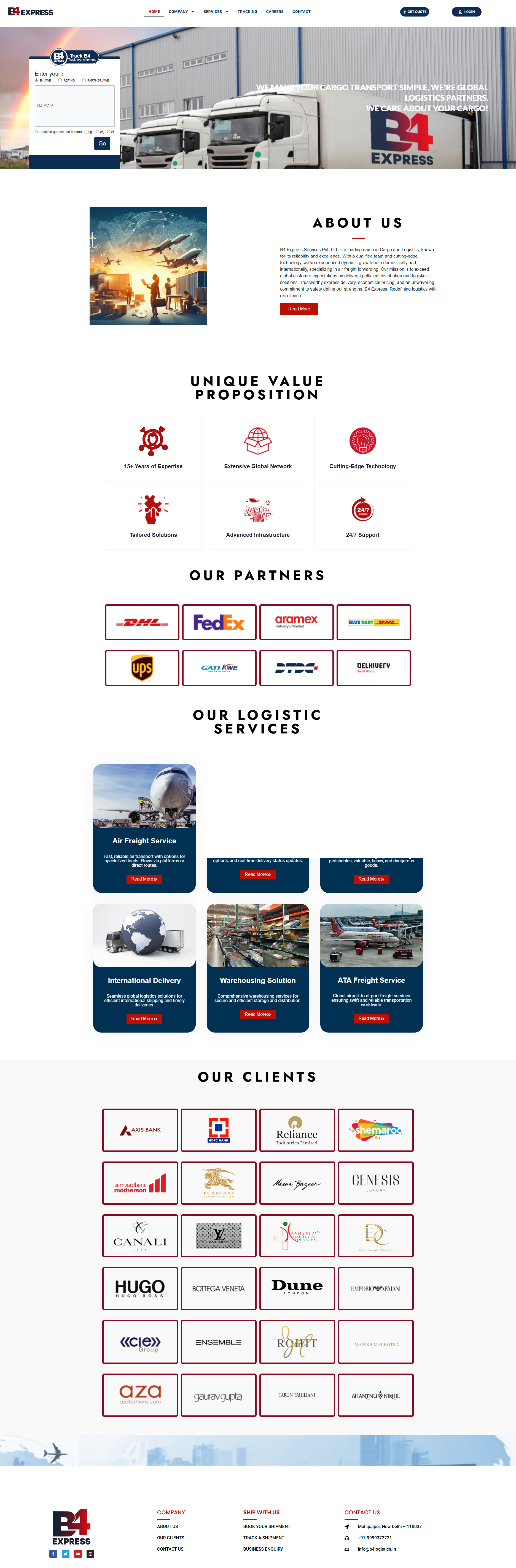Read more in the About Us section
Image resolution: width=516 pixels, height=1568 pixels.
click(x=299, y=309)
